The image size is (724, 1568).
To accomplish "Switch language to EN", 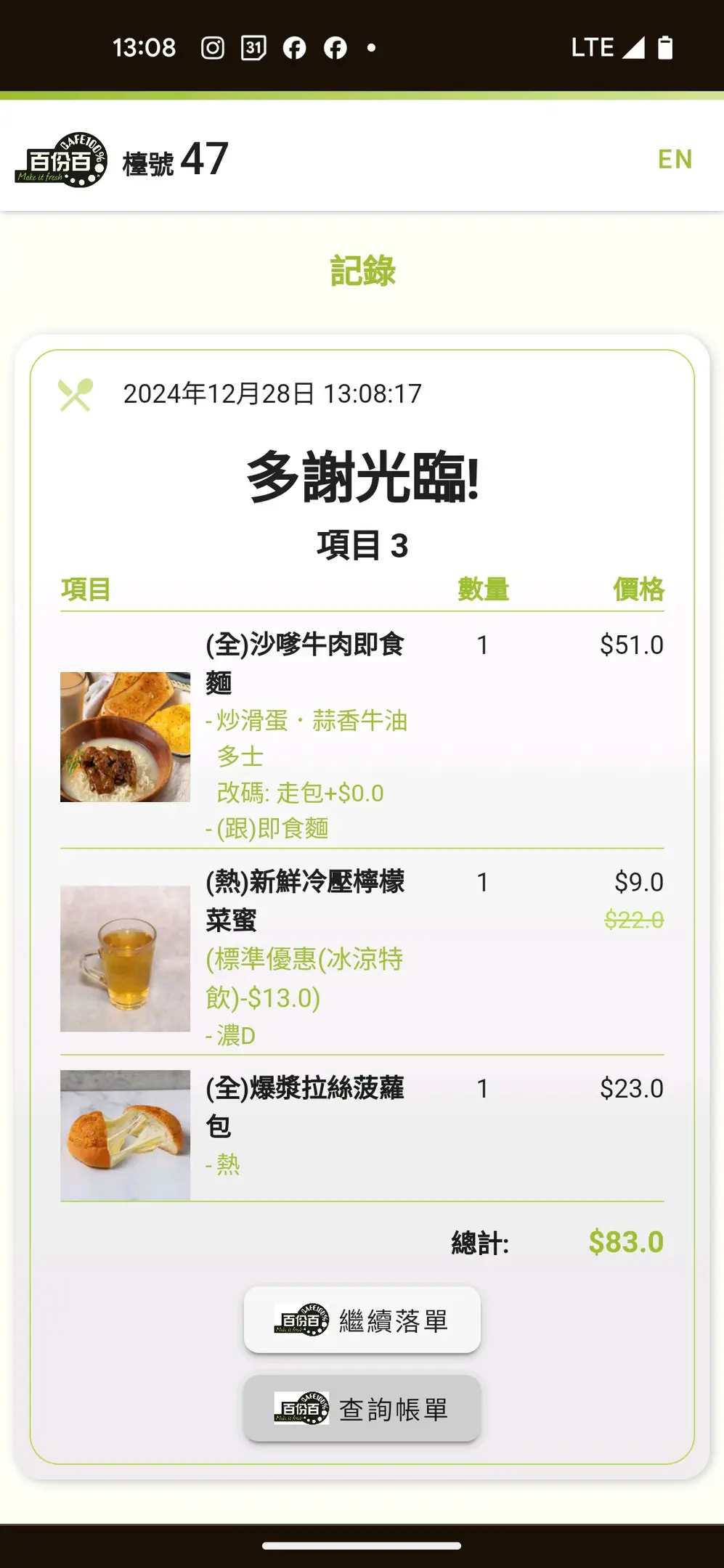I will click(x=675, y=159).
